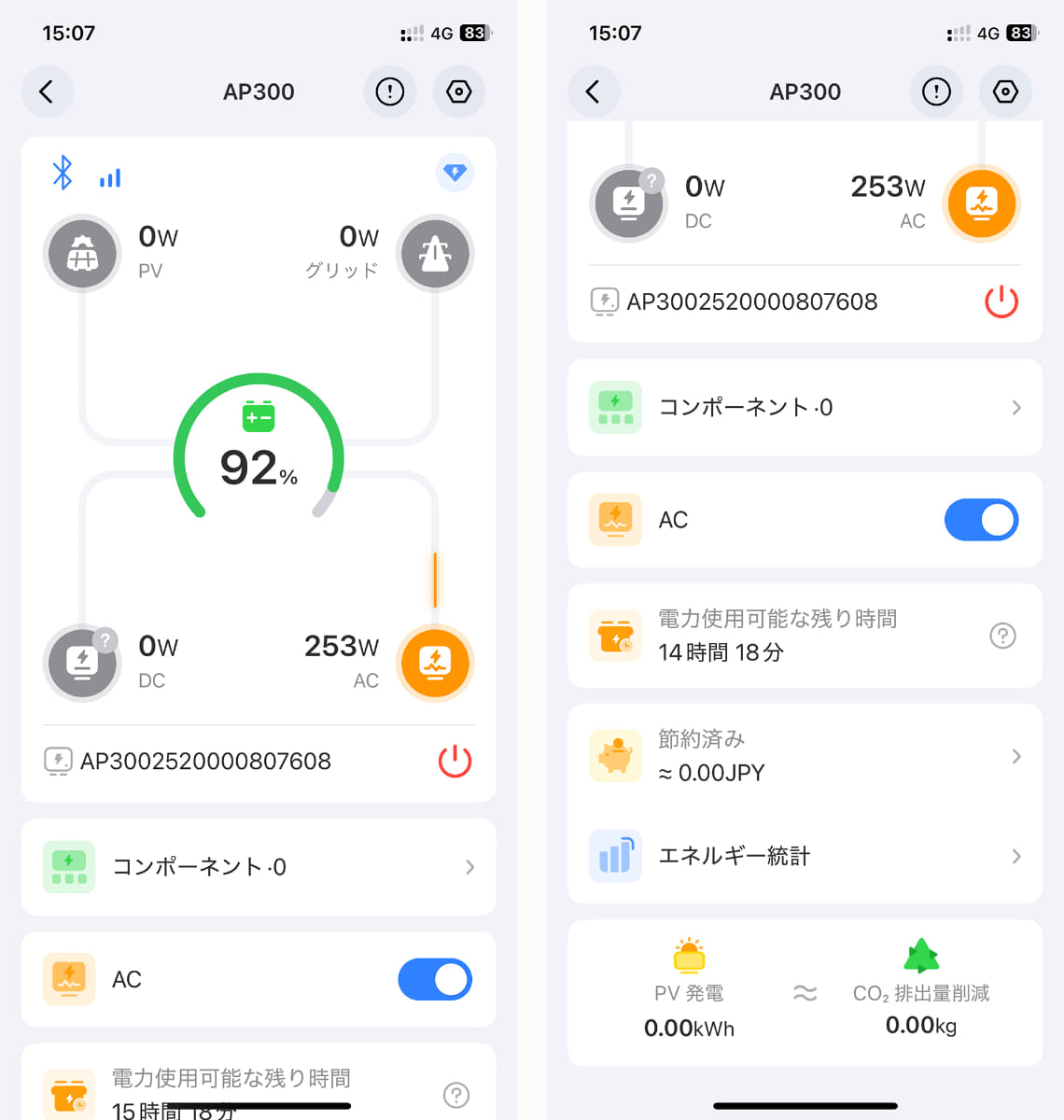The width and height of the screenshot is (1064, 1120).
Task: Select the PV solar panel icon
Action: 82,253
